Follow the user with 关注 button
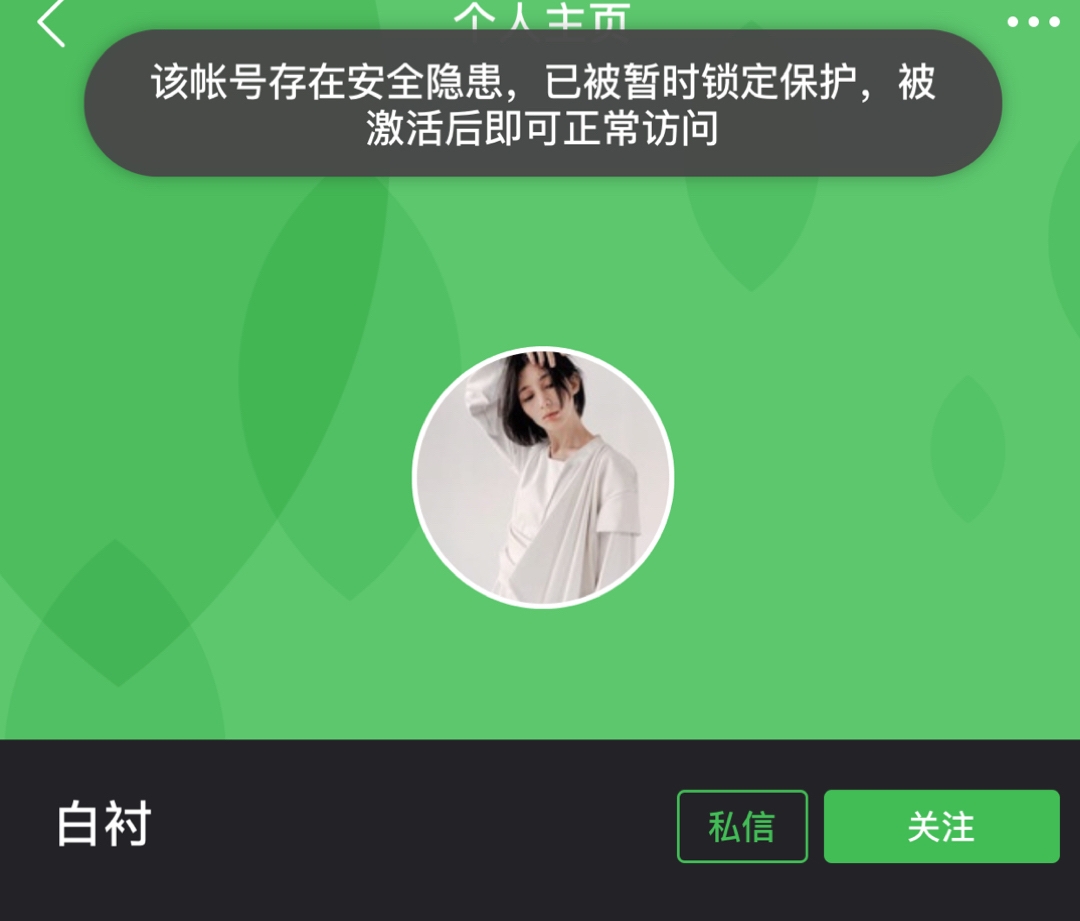This screenshot has height=921, width=1080. 941,826
